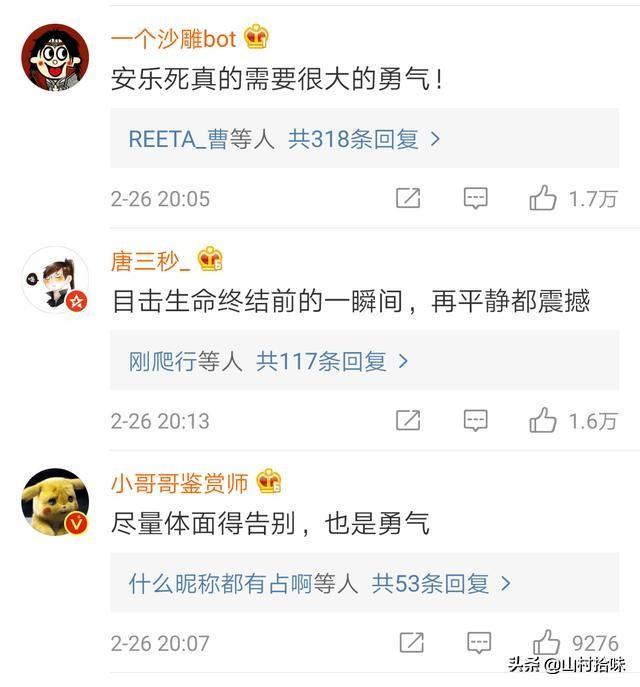Reply to 一个沙雕bot's comment

tap(476, 198)
